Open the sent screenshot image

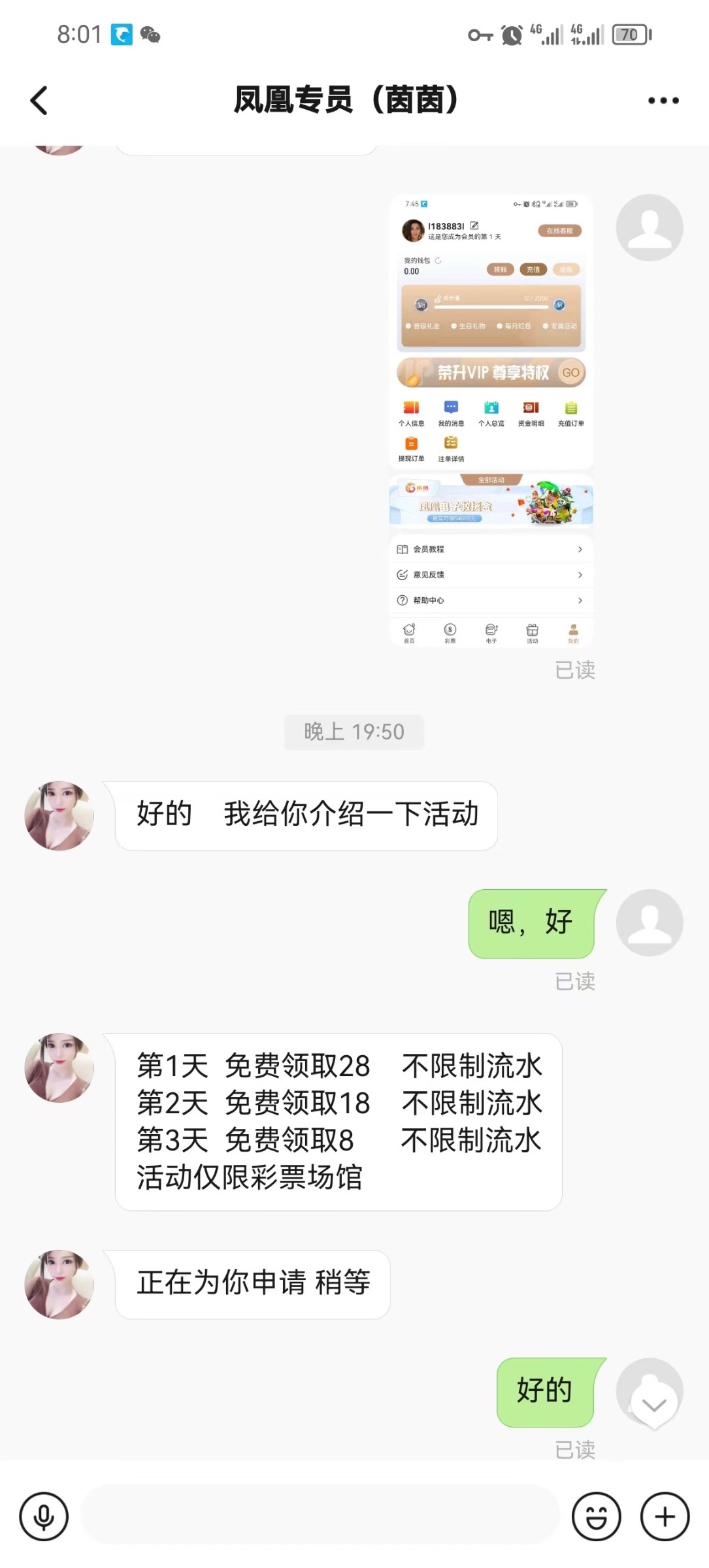[x=491, y=420]
